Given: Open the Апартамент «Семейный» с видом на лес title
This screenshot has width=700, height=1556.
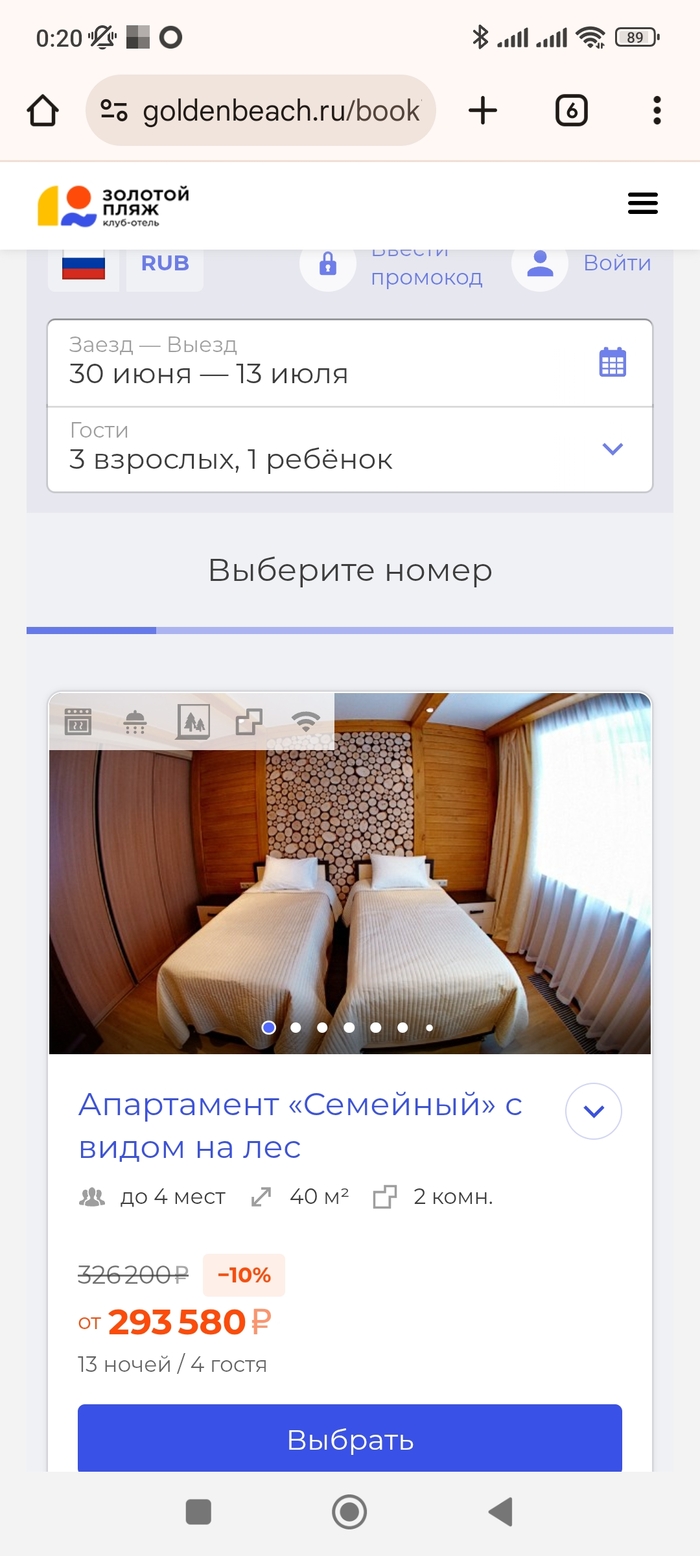Looking at the screenshot, I should pyautogui.click(x=300, y=1125).
